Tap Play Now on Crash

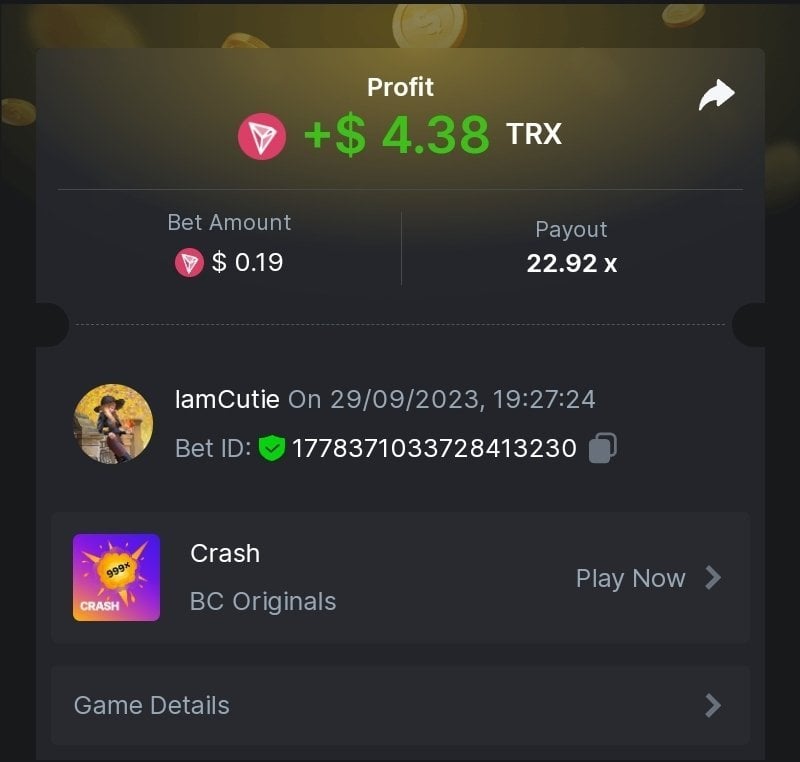click(648, 578)
